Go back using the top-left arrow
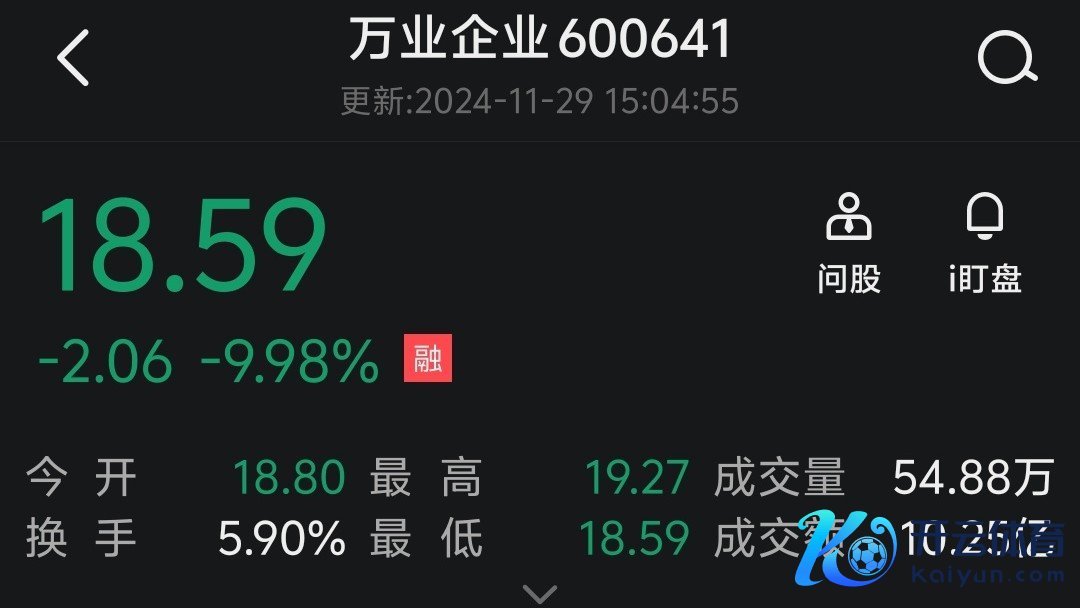This screenshot has height=608, width=1080. coord(74,57)
